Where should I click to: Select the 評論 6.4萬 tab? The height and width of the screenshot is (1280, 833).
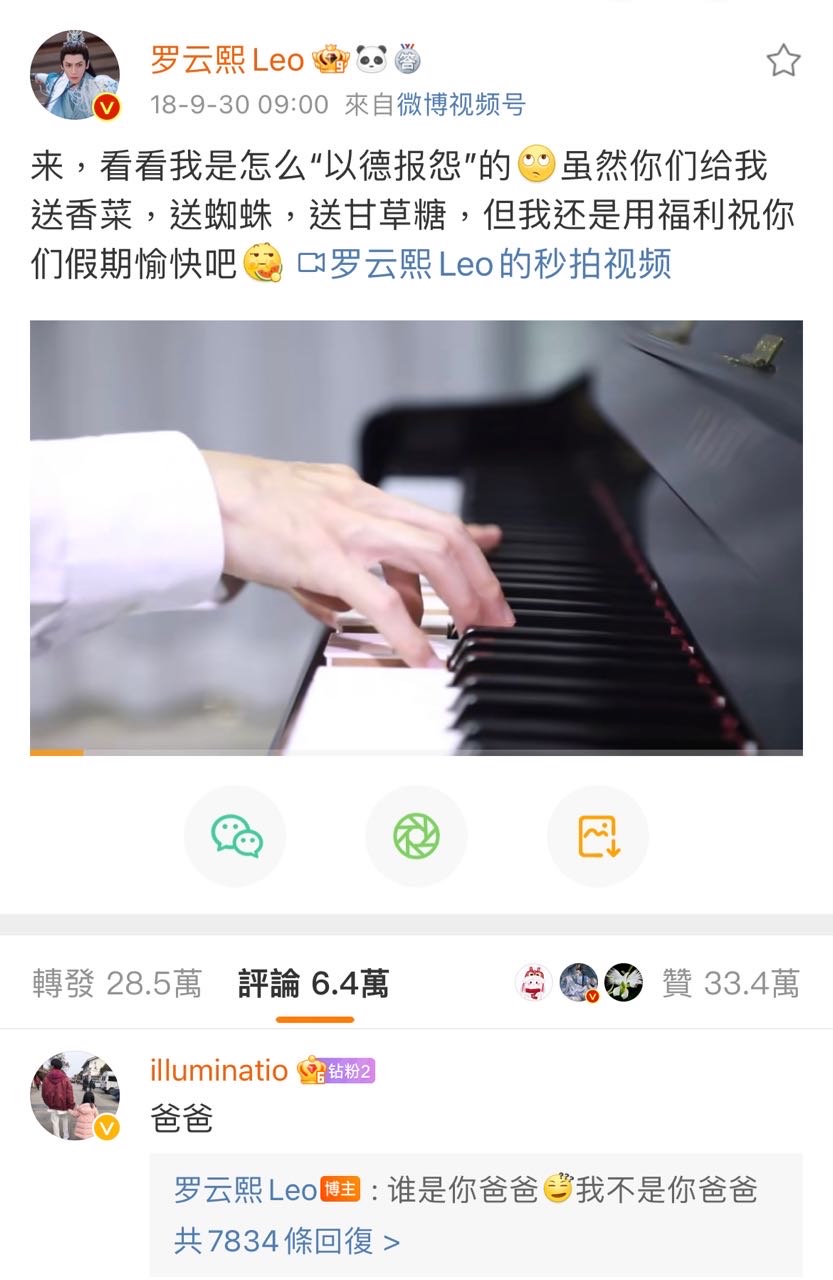point(313,984)
